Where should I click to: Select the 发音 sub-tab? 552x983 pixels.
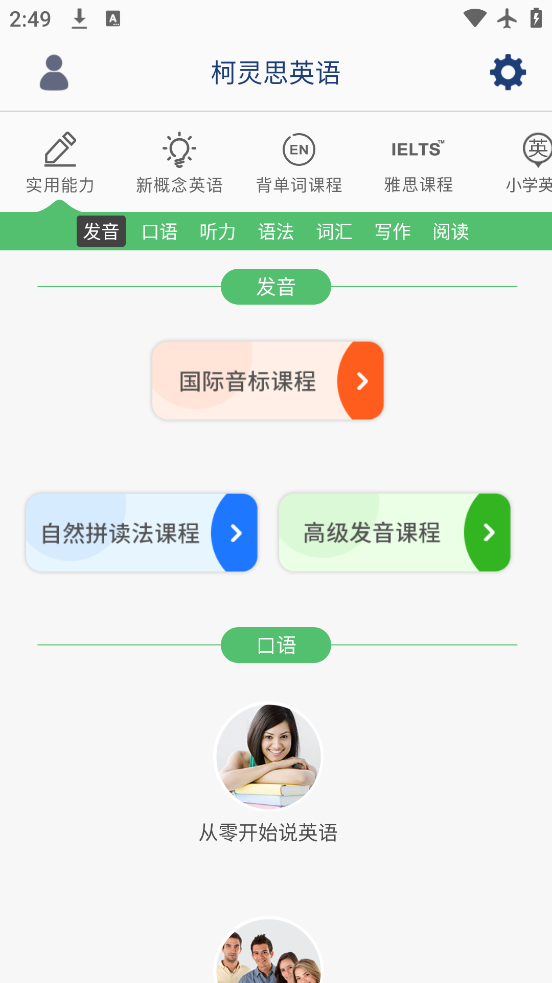tap(102, 231)
